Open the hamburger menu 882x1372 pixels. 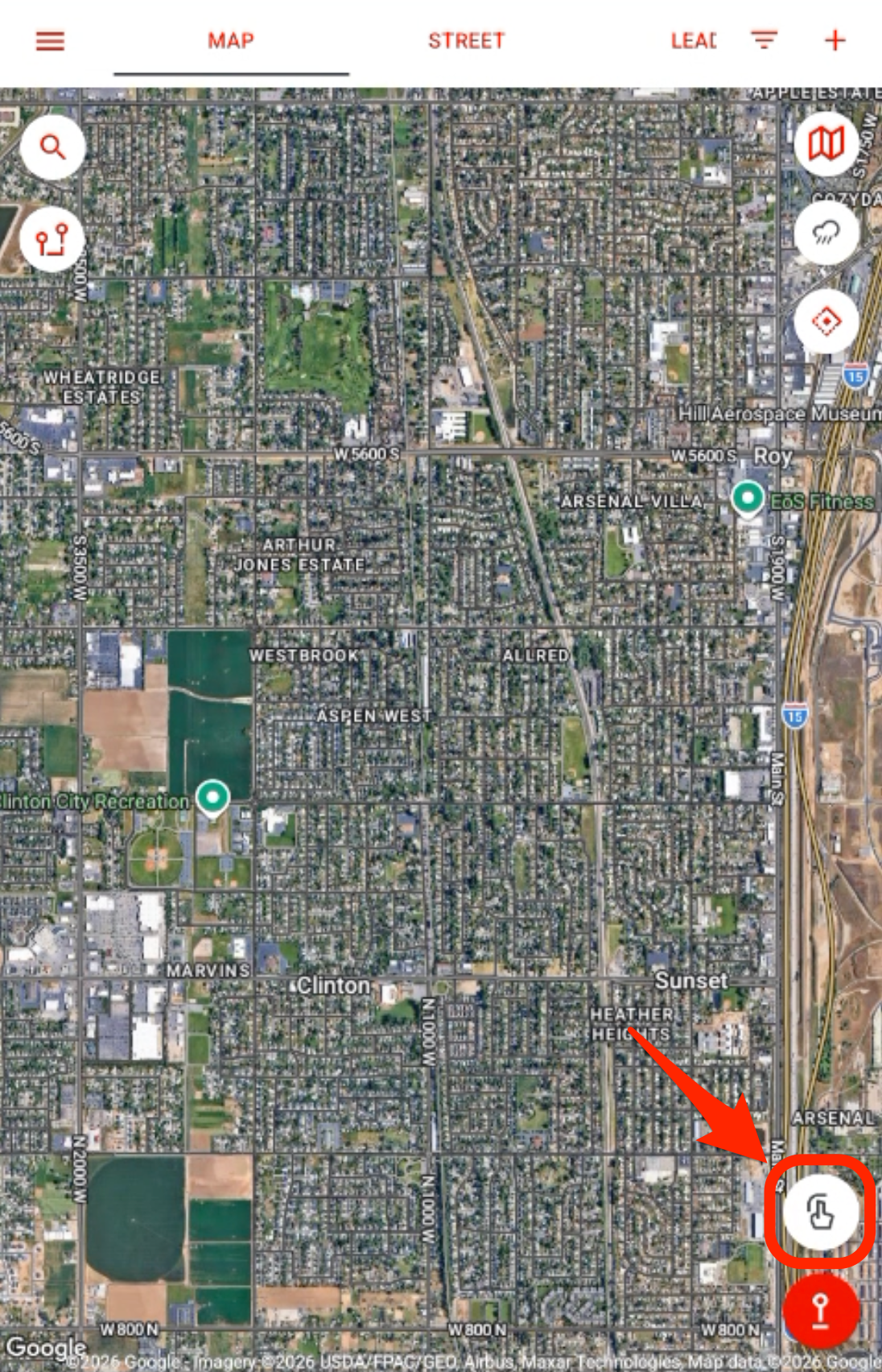click(50, 41)
